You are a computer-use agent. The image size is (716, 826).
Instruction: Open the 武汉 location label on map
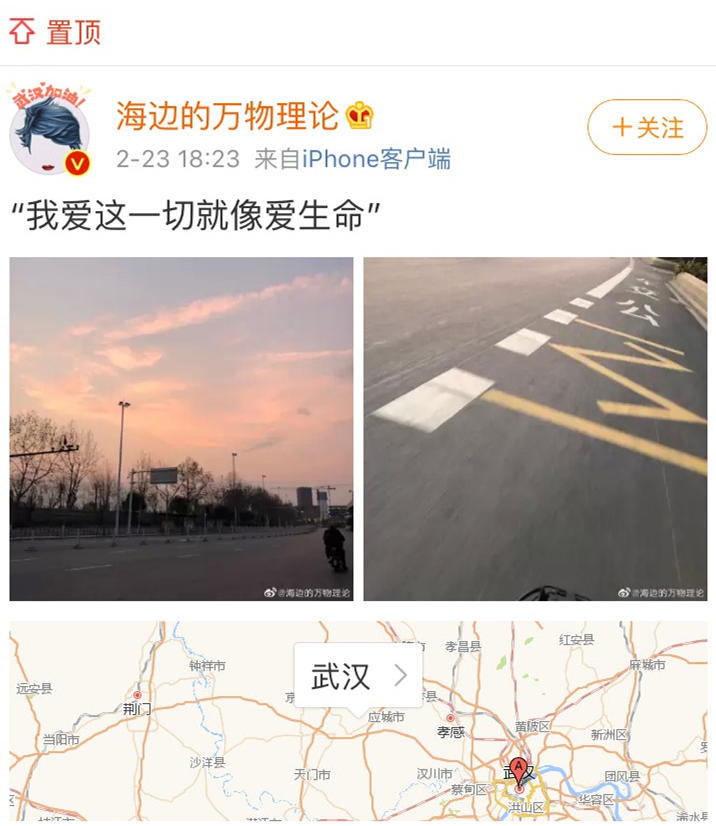[x=357, y=676]
